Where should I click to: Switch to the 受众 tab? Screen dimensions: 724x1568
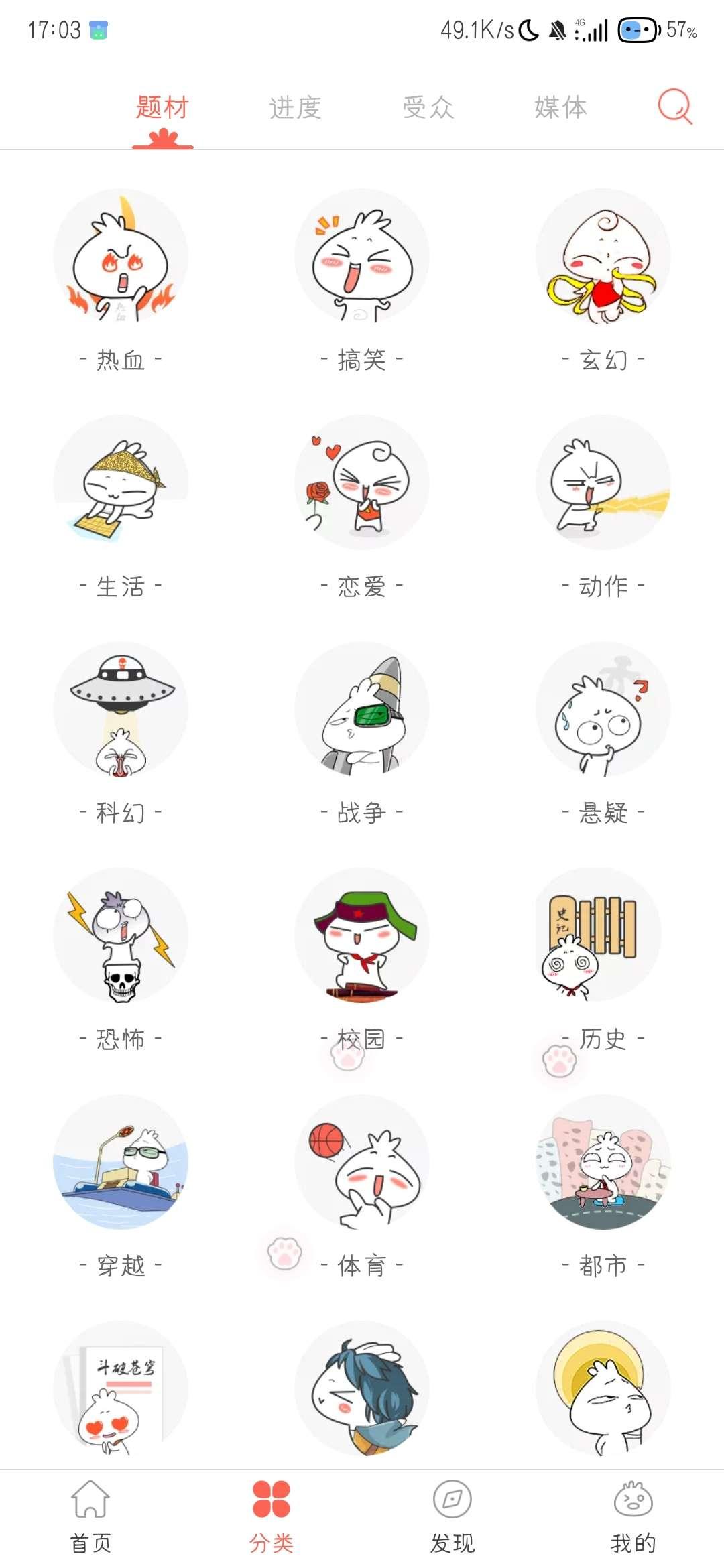click(428, 107)
